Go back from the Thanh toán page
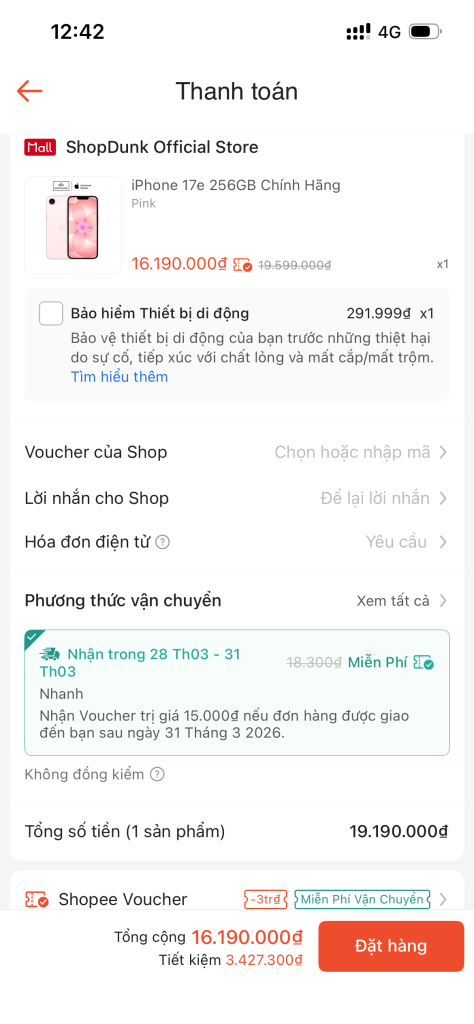474x1024 pixels. [30, 91]
